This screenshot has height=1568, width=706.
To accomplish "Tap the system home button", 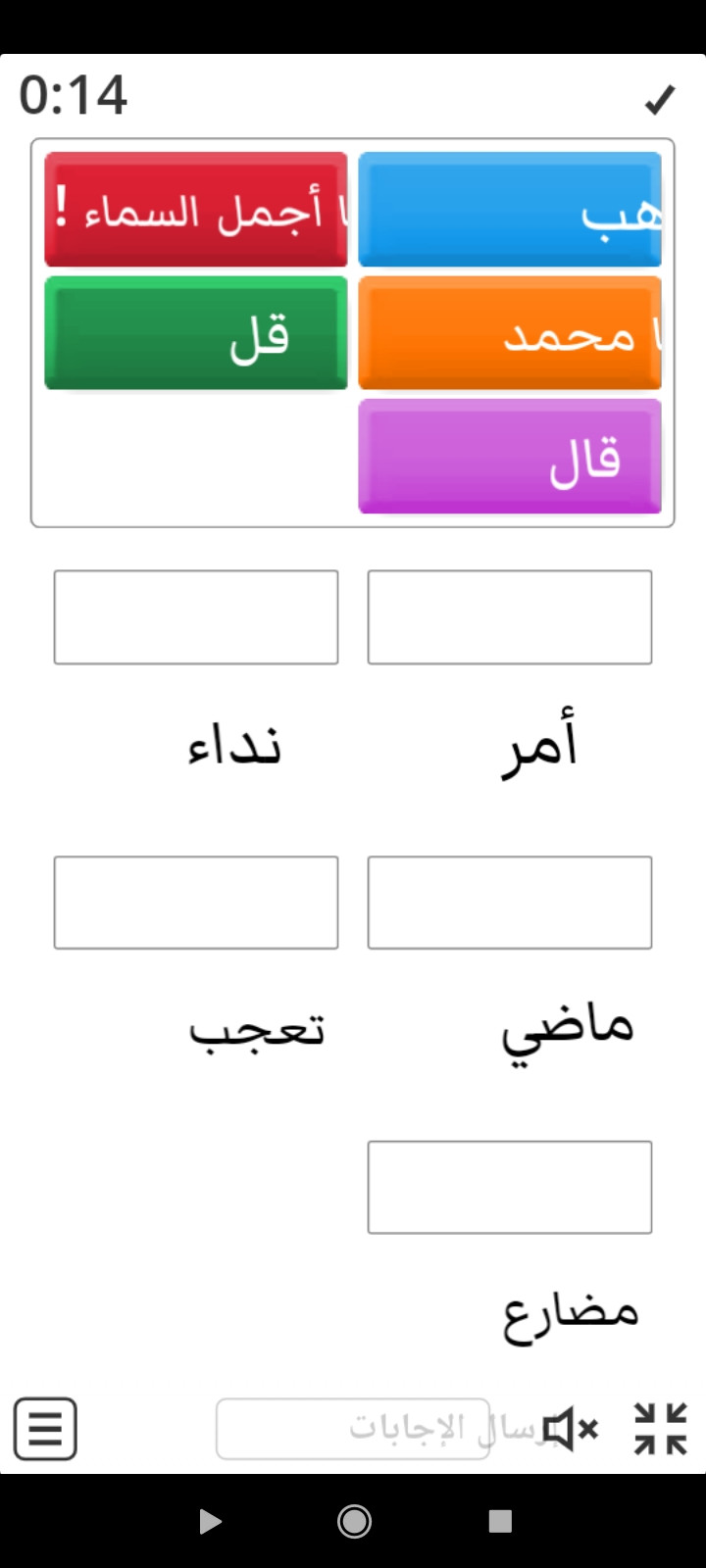I will click(354, 1521).
